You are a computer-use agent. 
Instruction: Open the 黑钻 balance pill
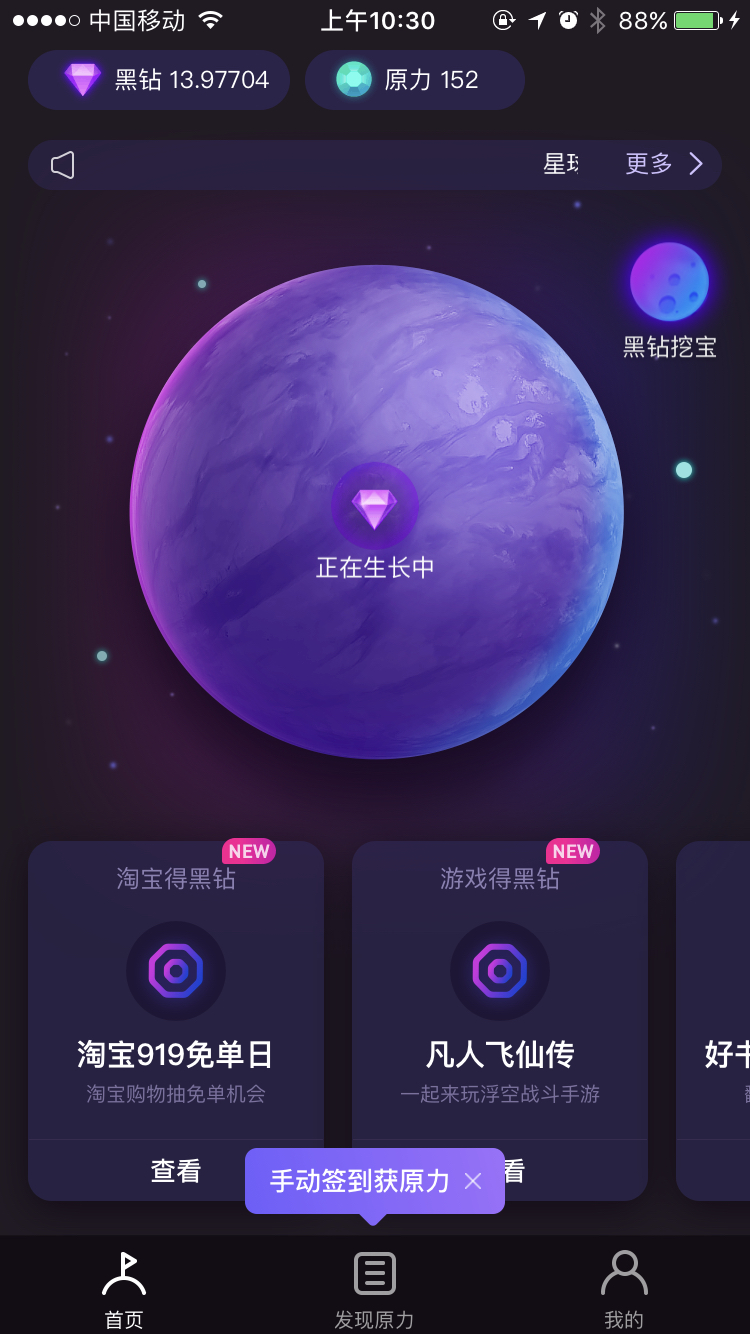[159, 80]
